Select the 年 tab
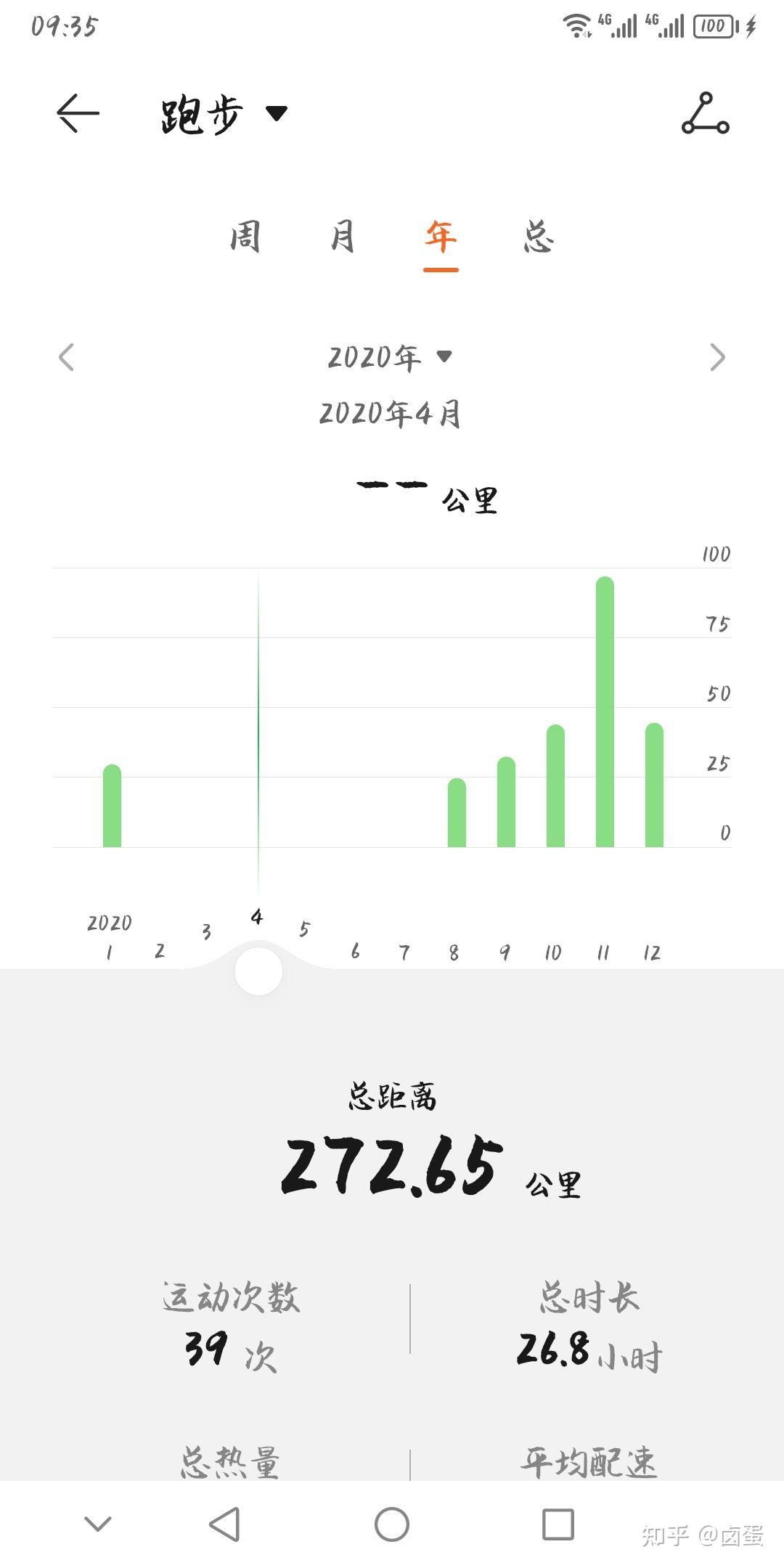Screen dimensions: 784x1568 pyautogui.click(x=441, y=237)
